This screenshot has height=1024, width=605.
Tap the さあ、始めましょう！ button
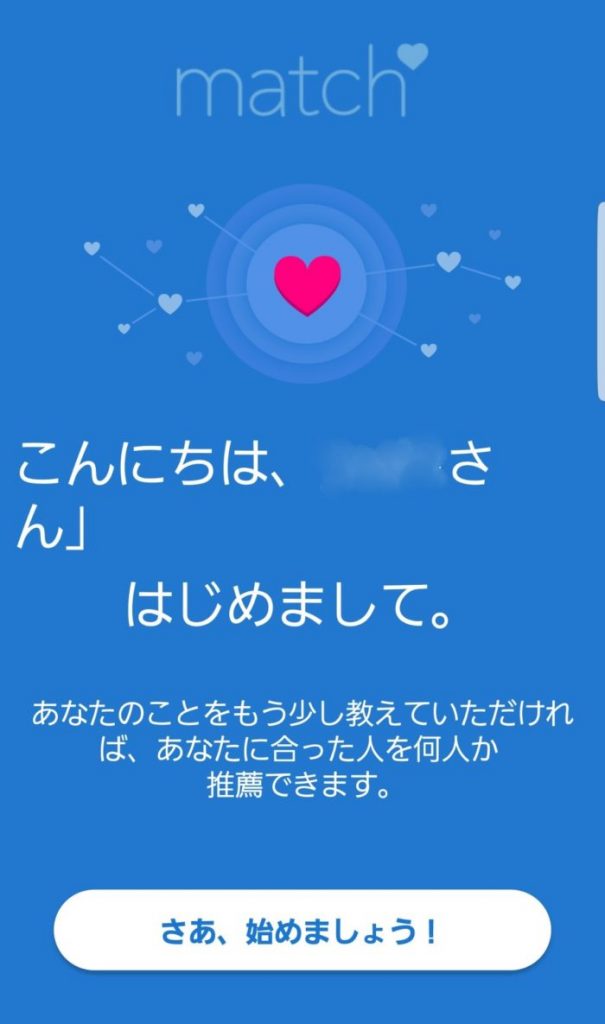[x=301, y=931]
